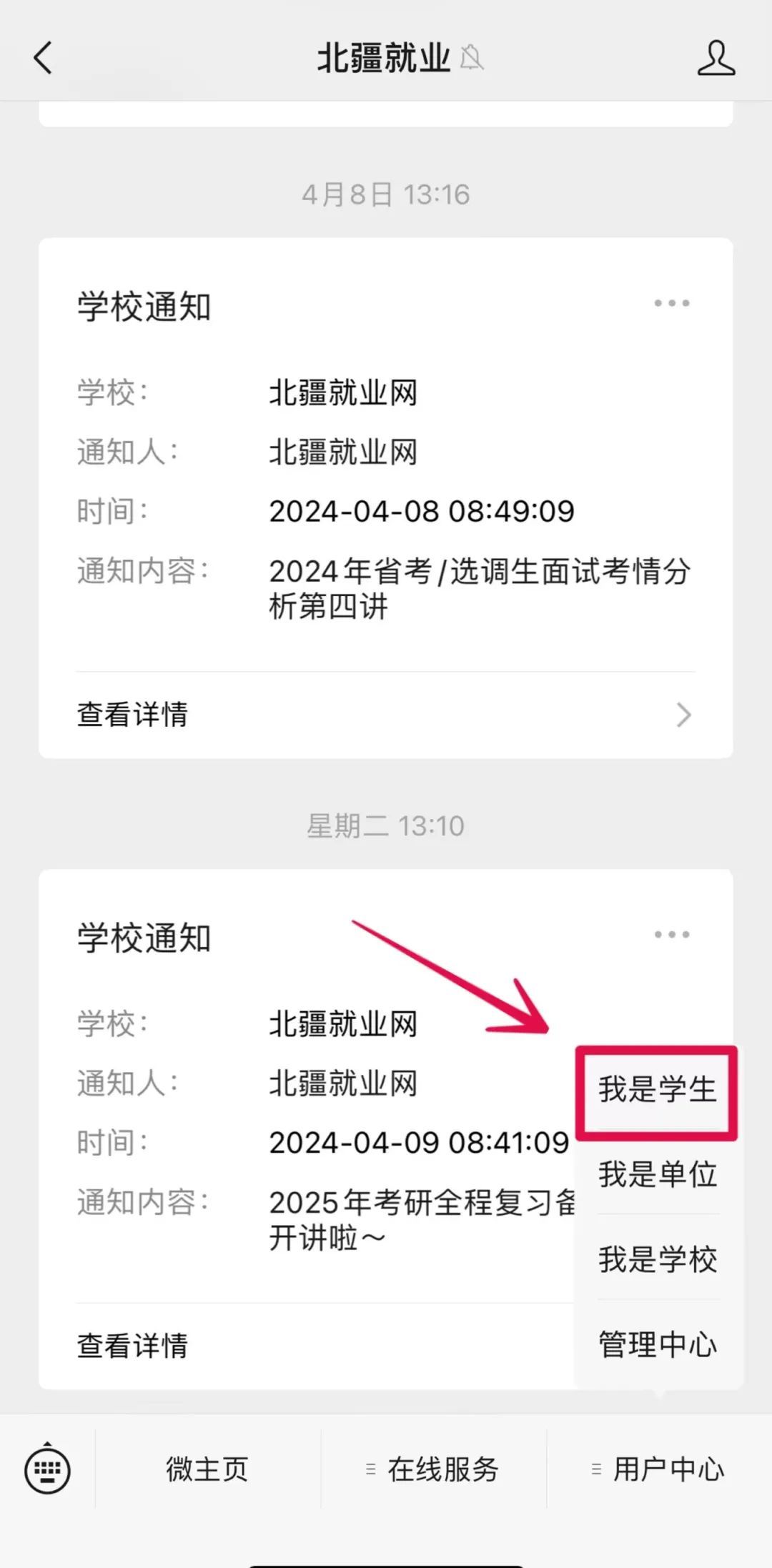Select the 我是学校 option
The height and width of the screenshot is (1568, 772).
click(658, 1259)
